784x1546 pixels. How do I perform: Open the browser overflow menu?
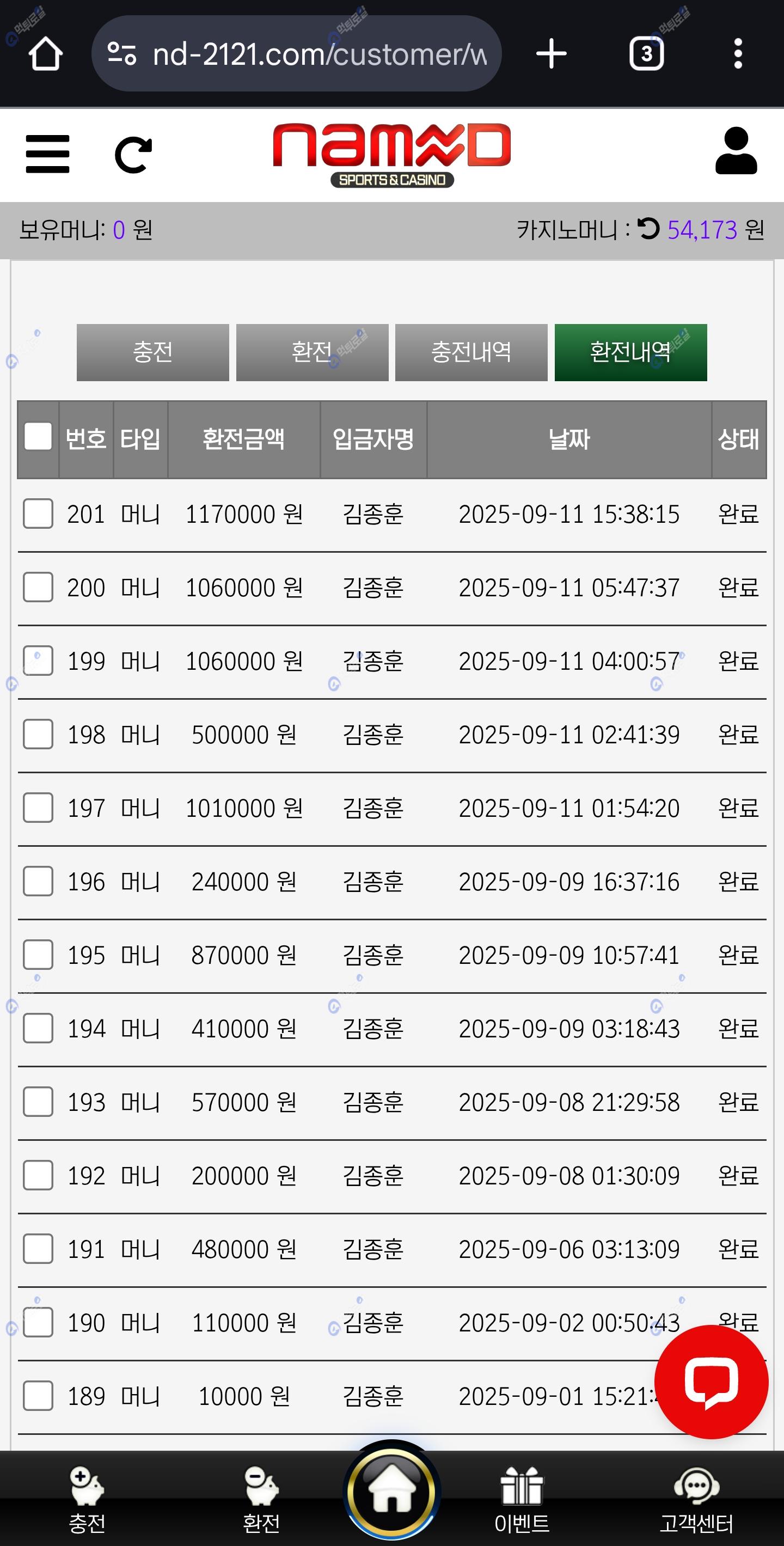738,54
